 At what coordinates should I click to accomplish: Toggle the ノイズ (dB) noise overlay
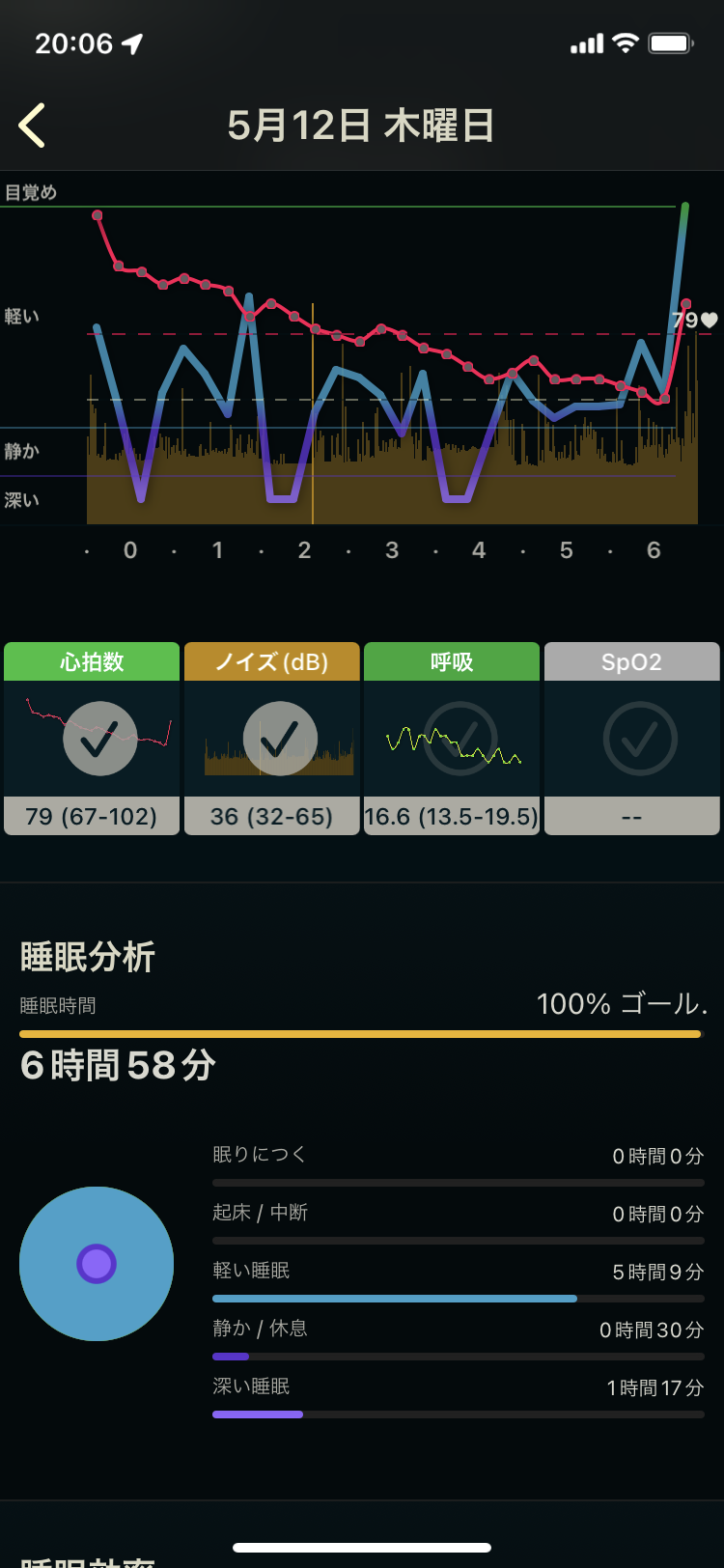[x=280, y=739]
